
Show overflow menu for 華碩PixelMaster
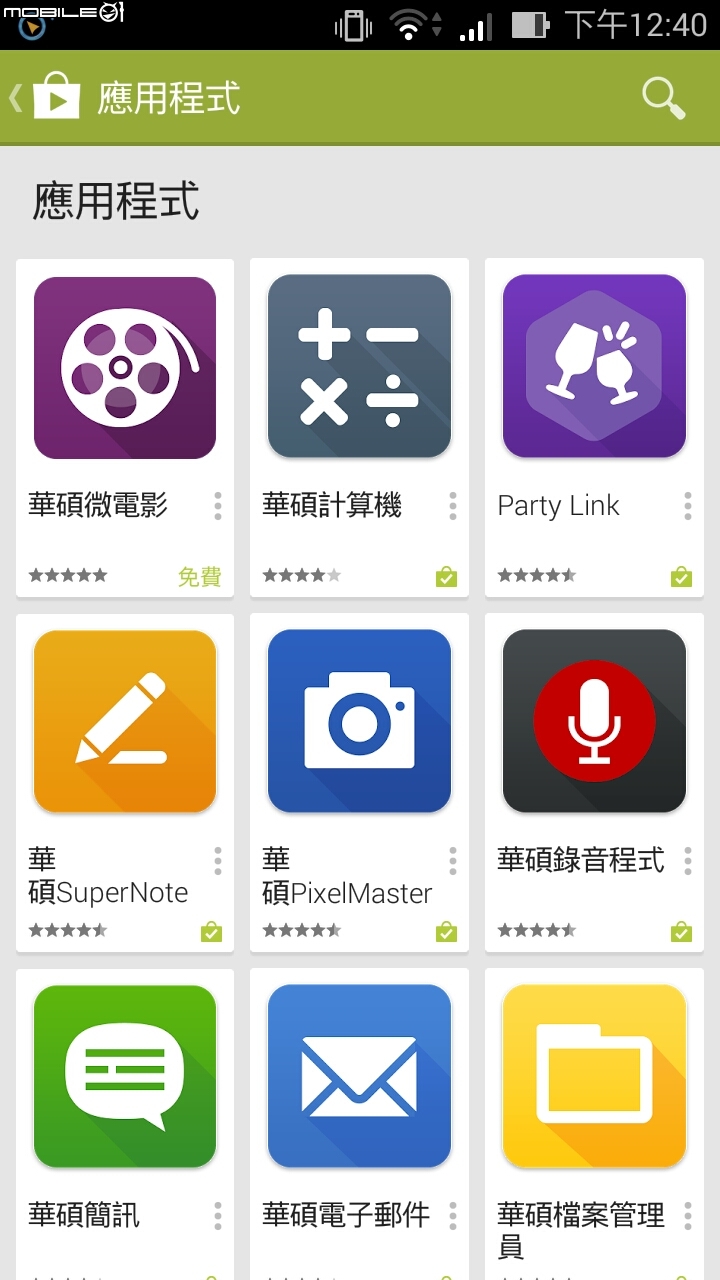(x=453, y=861)
